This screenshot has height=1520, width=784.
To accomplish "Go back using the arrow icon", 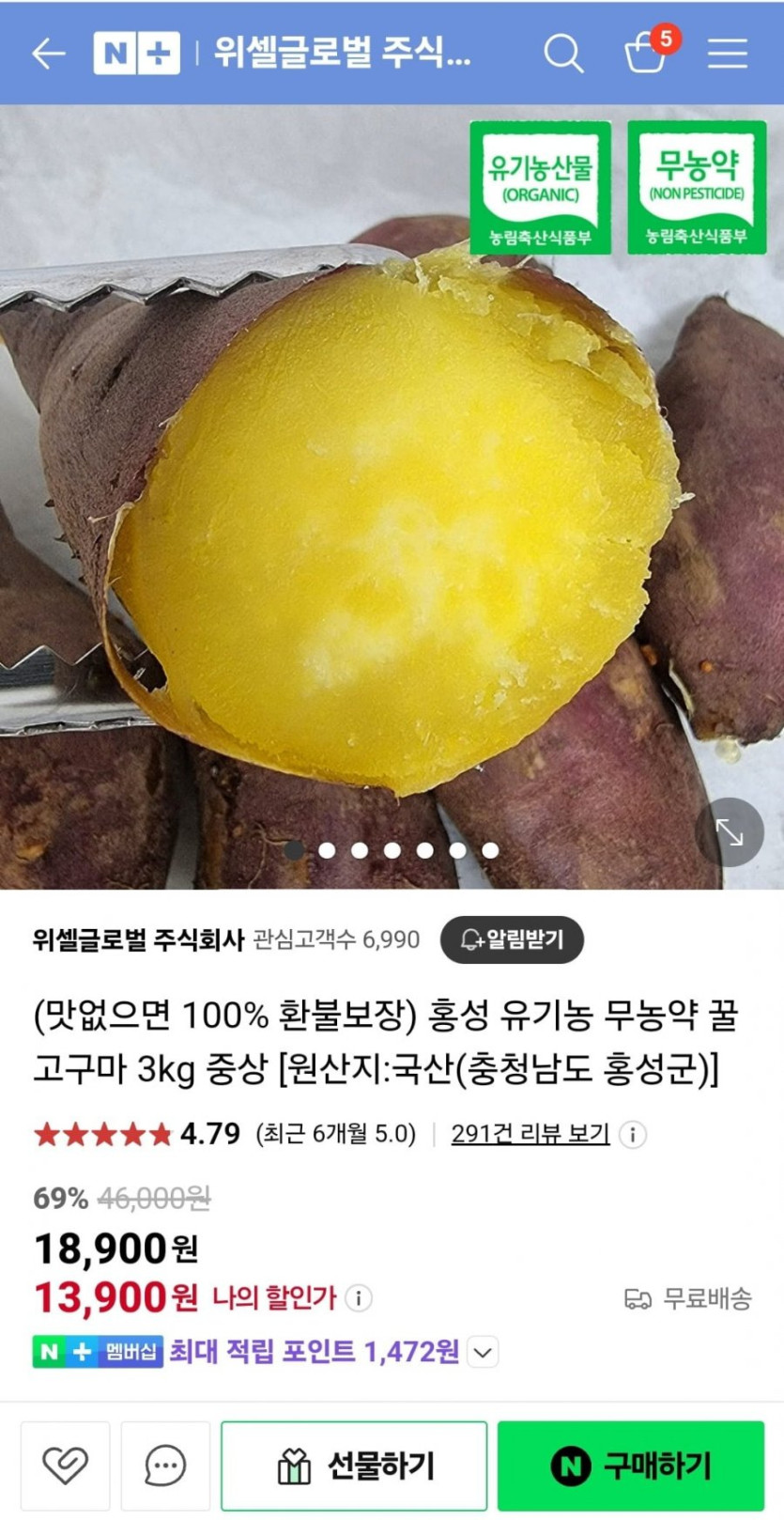I will tap(48, 54).
